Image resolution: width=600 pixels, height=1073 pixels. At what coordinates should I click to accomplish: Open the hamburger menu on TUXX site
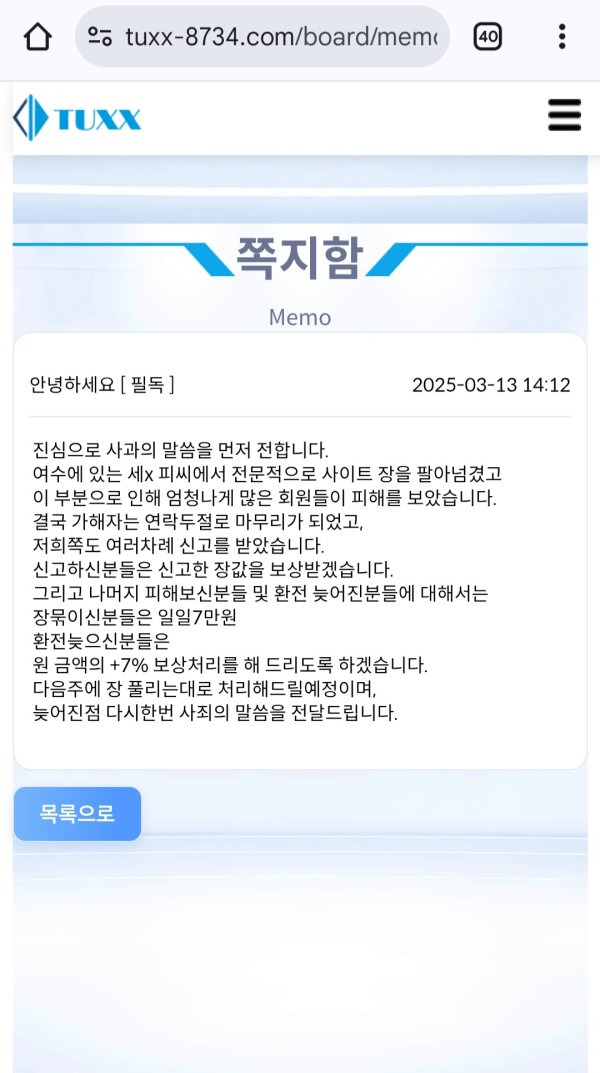pyautogui.click(x=564, y=116)
